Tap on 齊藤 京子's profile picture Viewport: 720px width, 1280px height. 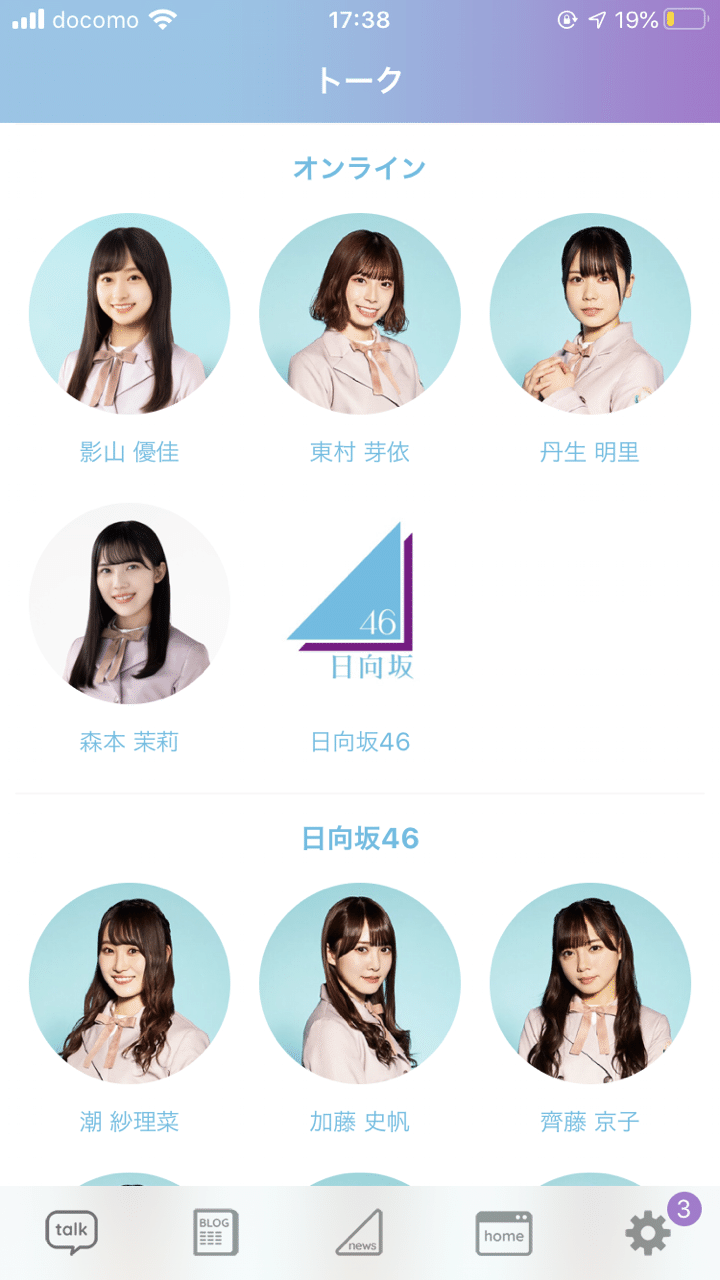[590, 983]
